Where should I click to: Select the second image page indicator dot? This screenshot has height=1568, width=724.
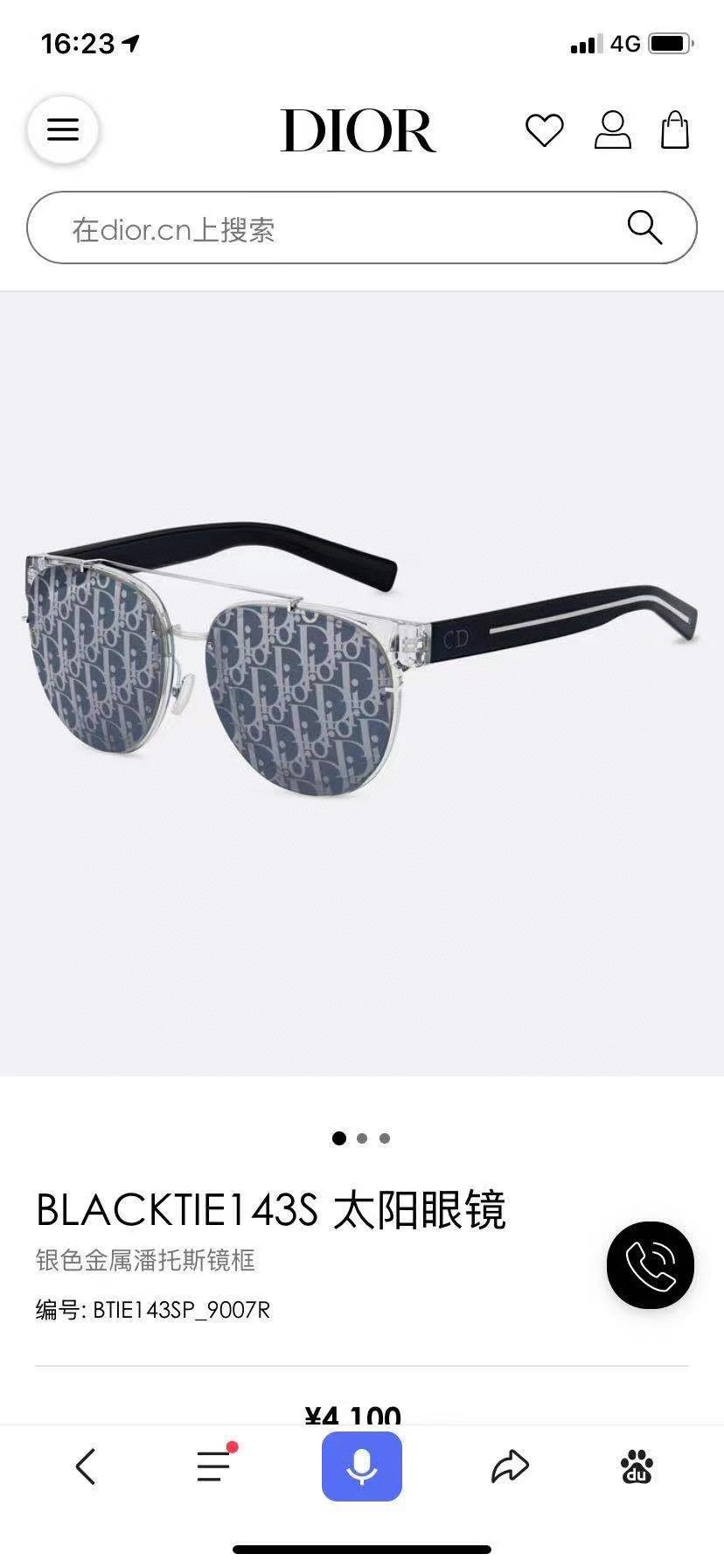[362, 1138]
